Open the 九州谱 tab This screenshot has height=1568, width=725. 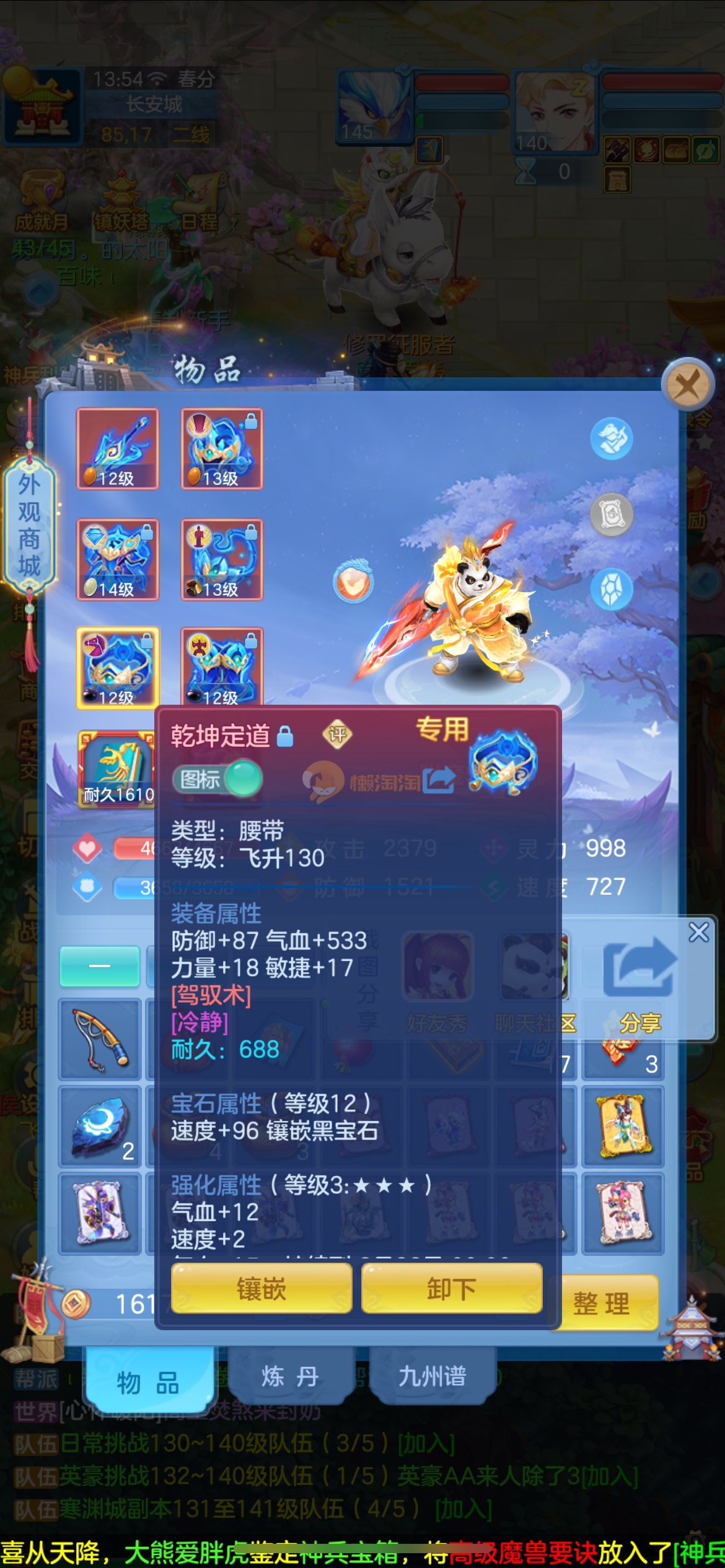[x=433, y=1377]
